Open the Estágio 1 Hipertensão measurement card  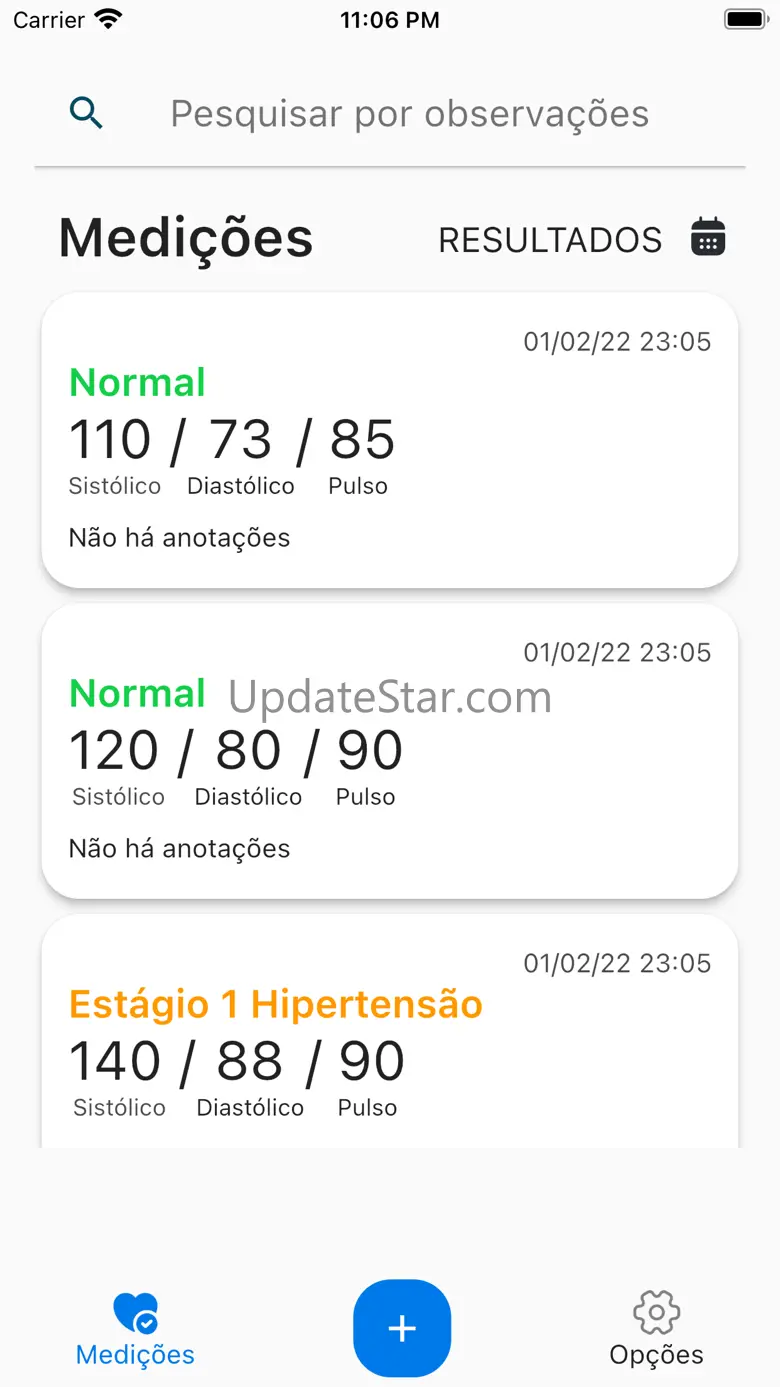point(390,1040)
